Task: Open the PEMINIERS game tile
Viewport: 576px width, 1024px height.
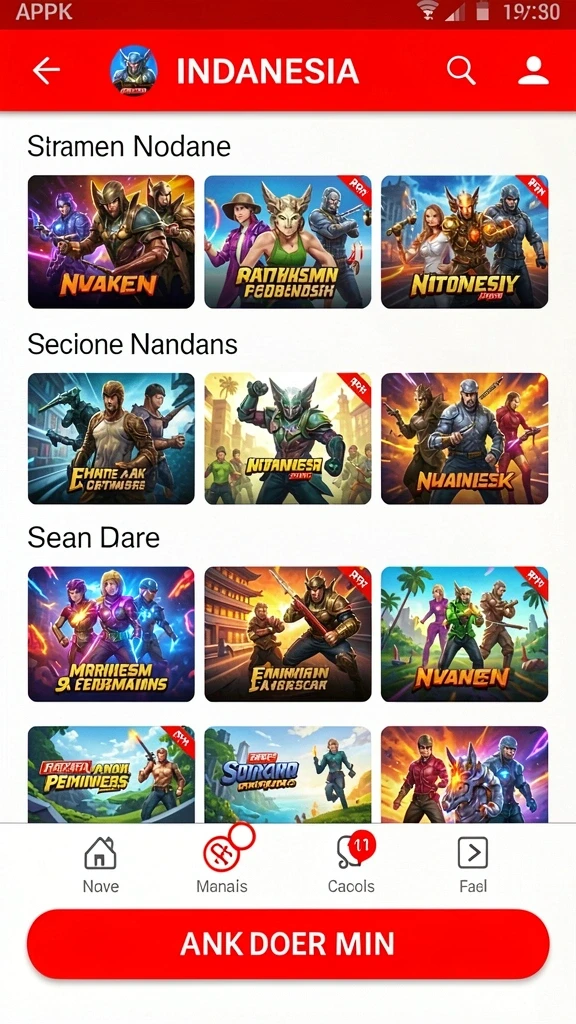Action: point(111,774)
